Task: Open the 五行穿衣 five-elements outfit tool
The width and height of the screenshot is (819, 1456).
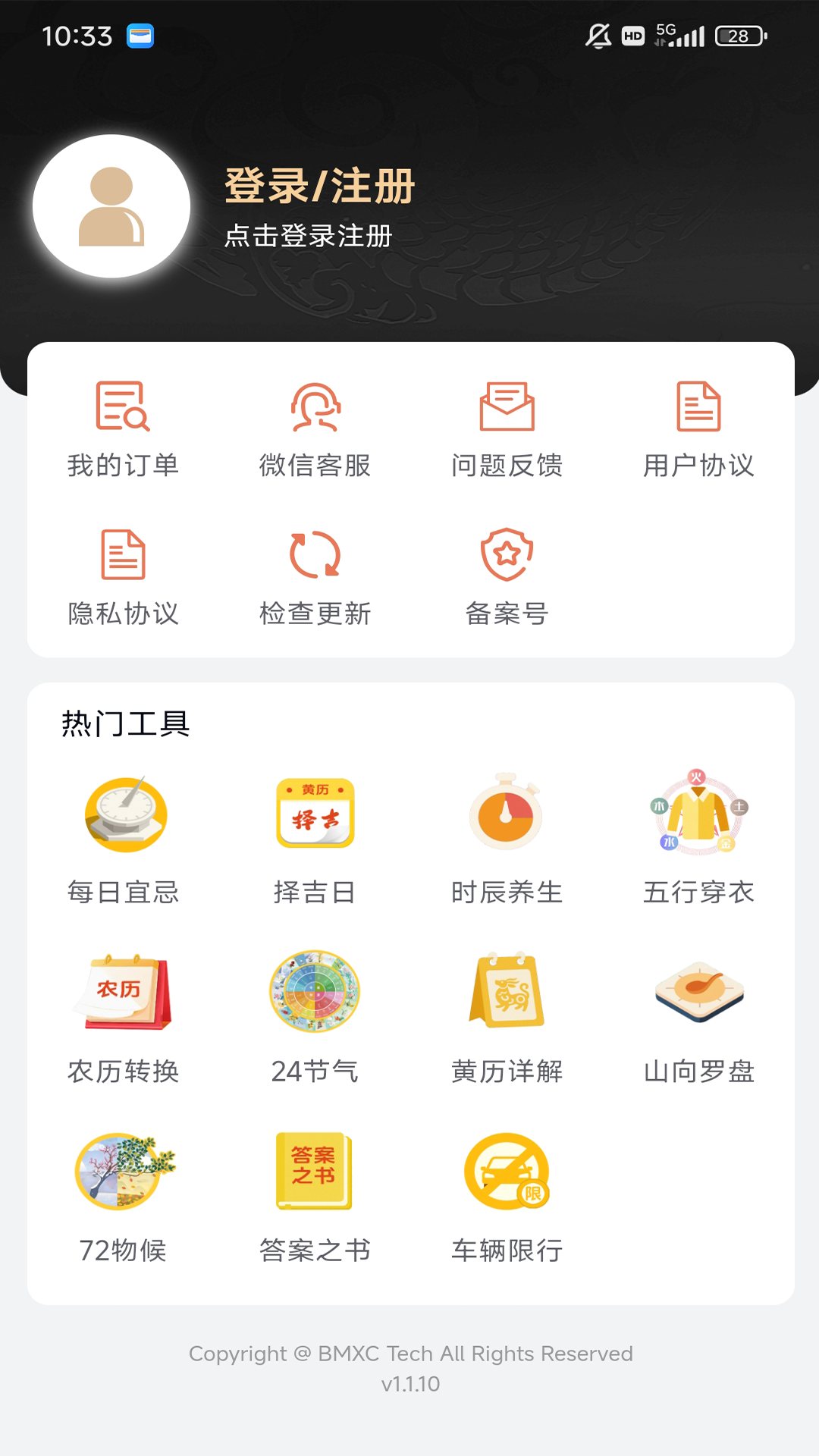Action: pos(699,842)
